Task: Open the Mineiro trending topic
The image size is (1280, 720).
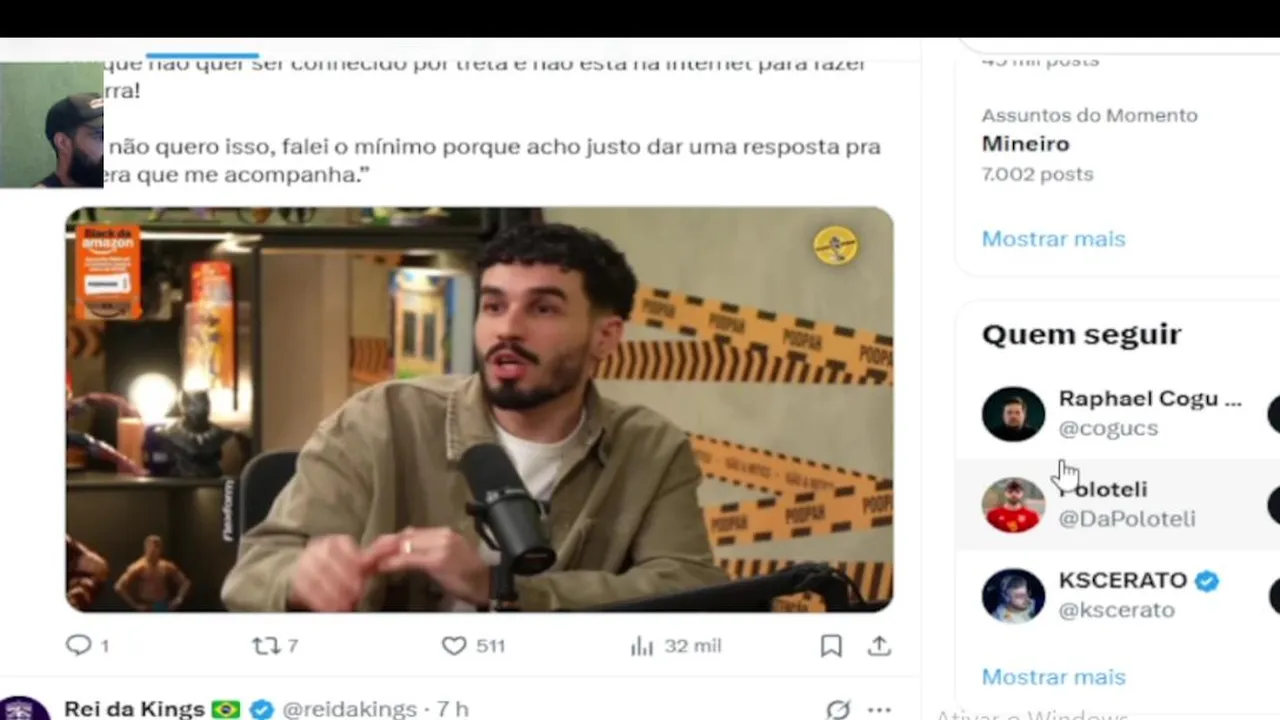Action: click(x=1025, y=144)
